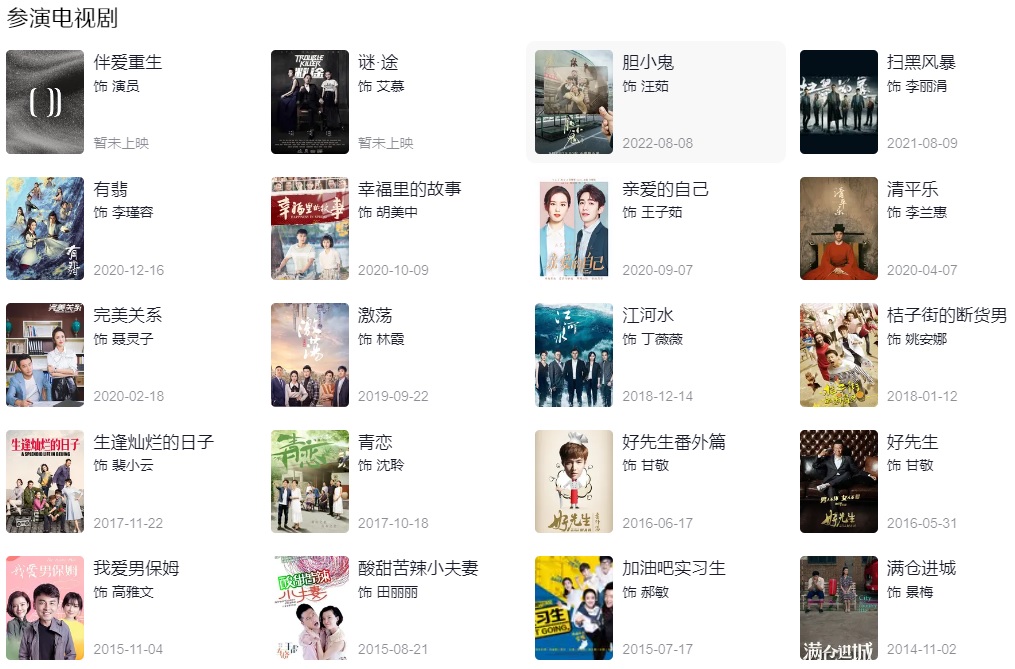Tap the 桔子街的断货男 entry
This screenshot has width=1015, height=669.
(x=946, y=315)
